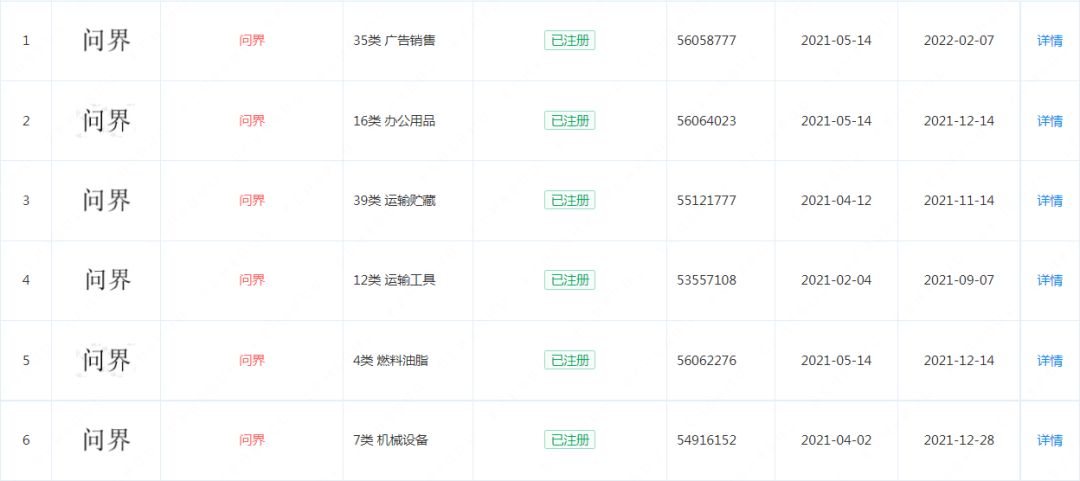This screenshot has height=481, width=1080.
Task: View 详情 of 16类 办公用品 row
Action: pyautogui.click(x=1049, y=121)
